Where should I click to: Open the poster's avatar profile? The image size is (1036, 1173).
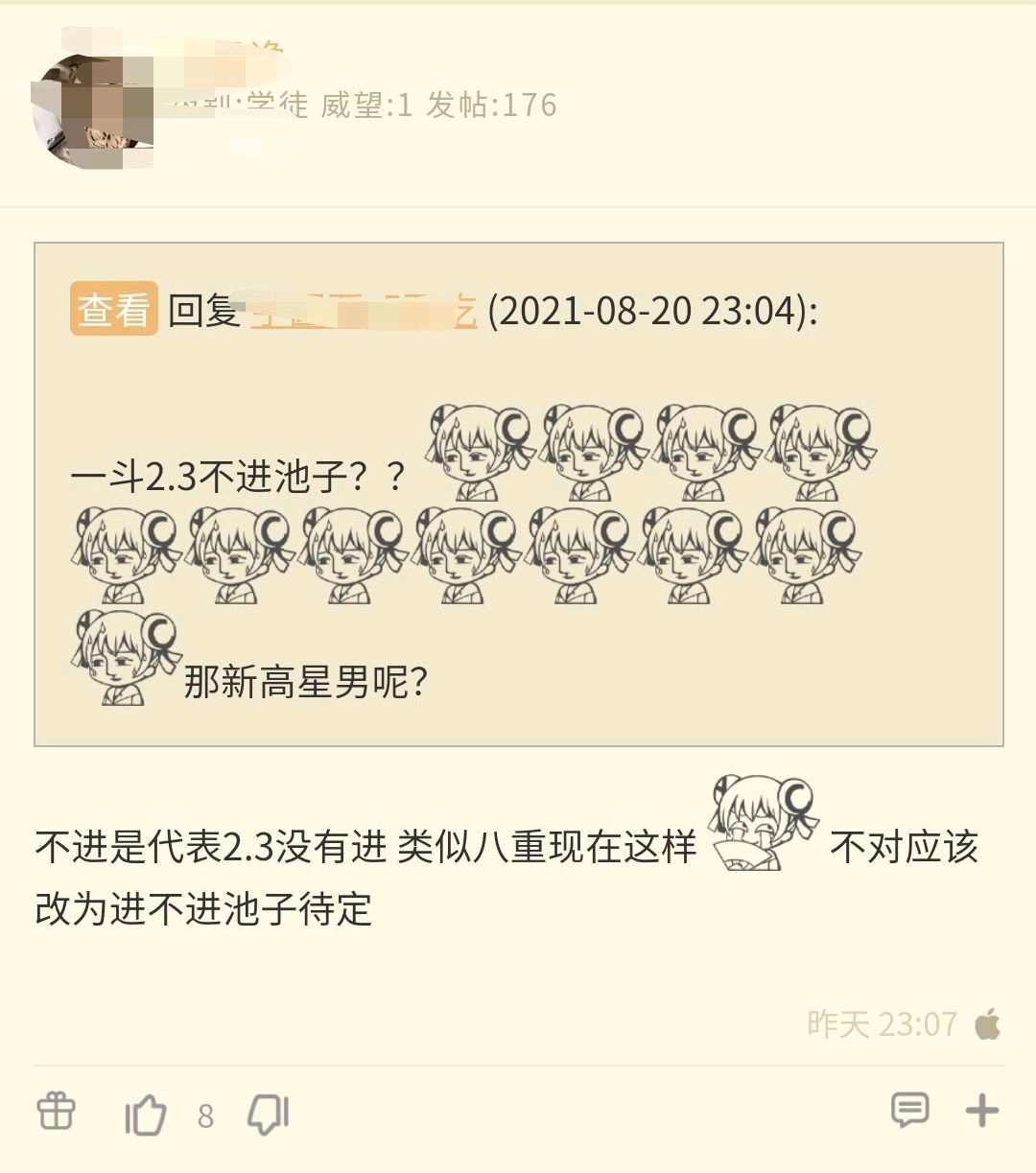(93, 111)
